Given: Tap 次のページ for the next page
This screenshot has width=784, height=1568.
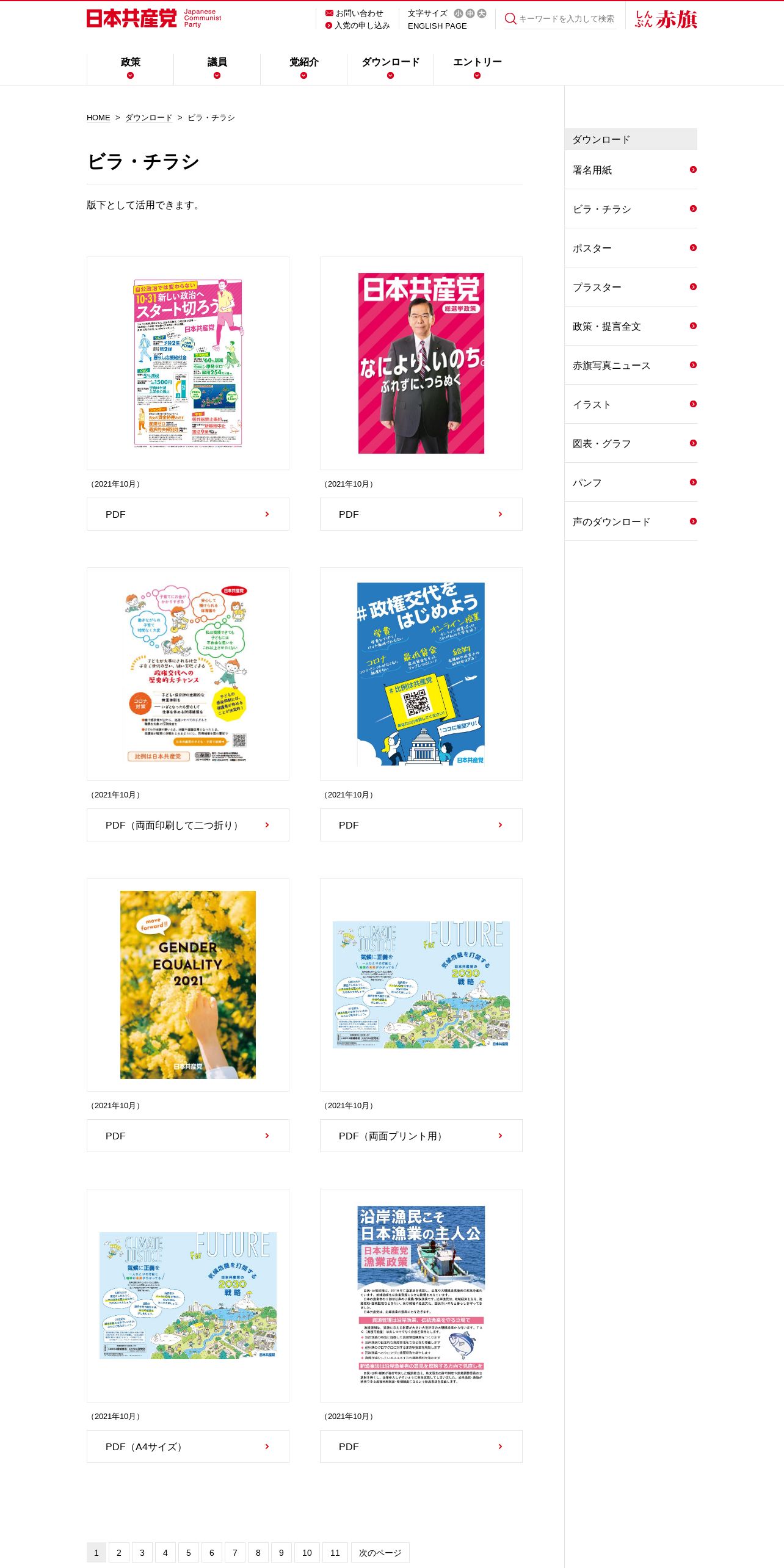Looking at the screenshot, I should pos(380,1552).
